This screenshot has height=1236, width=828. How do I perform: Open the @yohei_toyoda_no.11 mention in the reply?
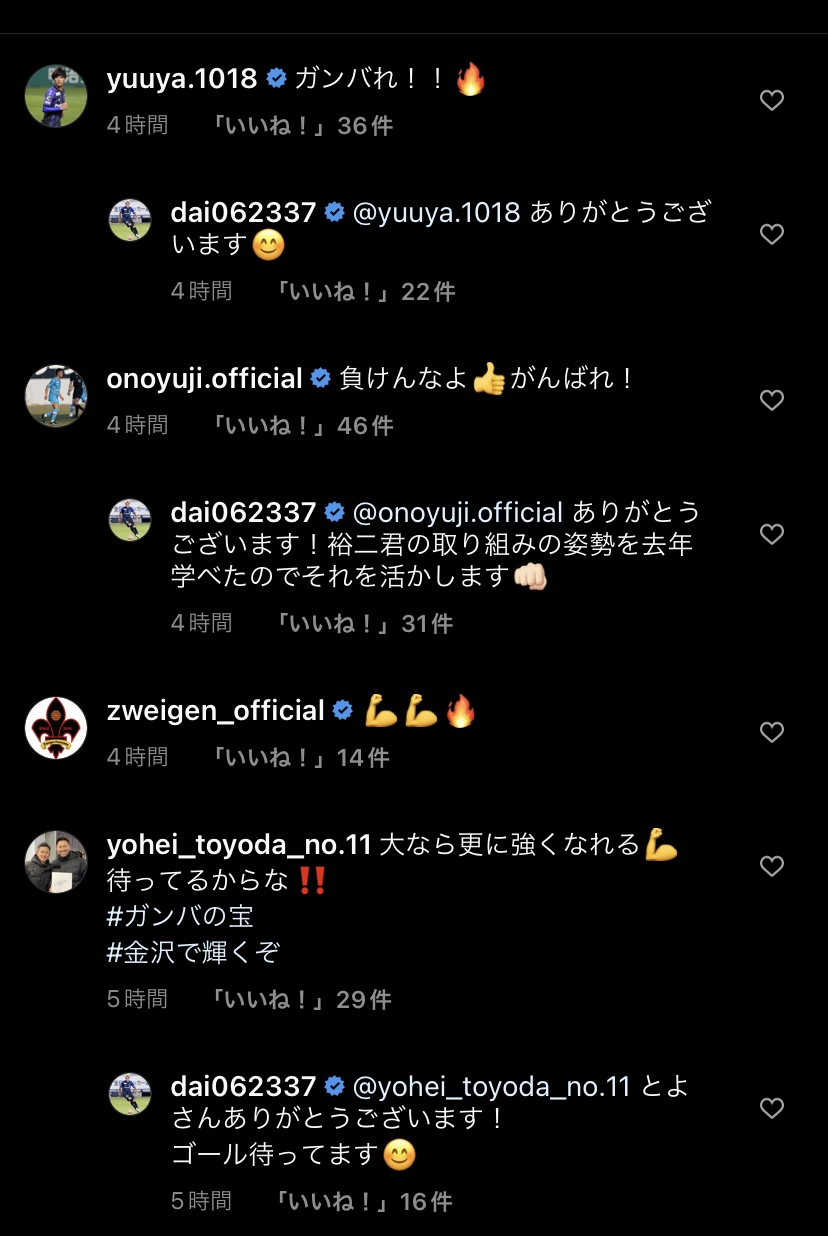click(x=492, y=1087)
